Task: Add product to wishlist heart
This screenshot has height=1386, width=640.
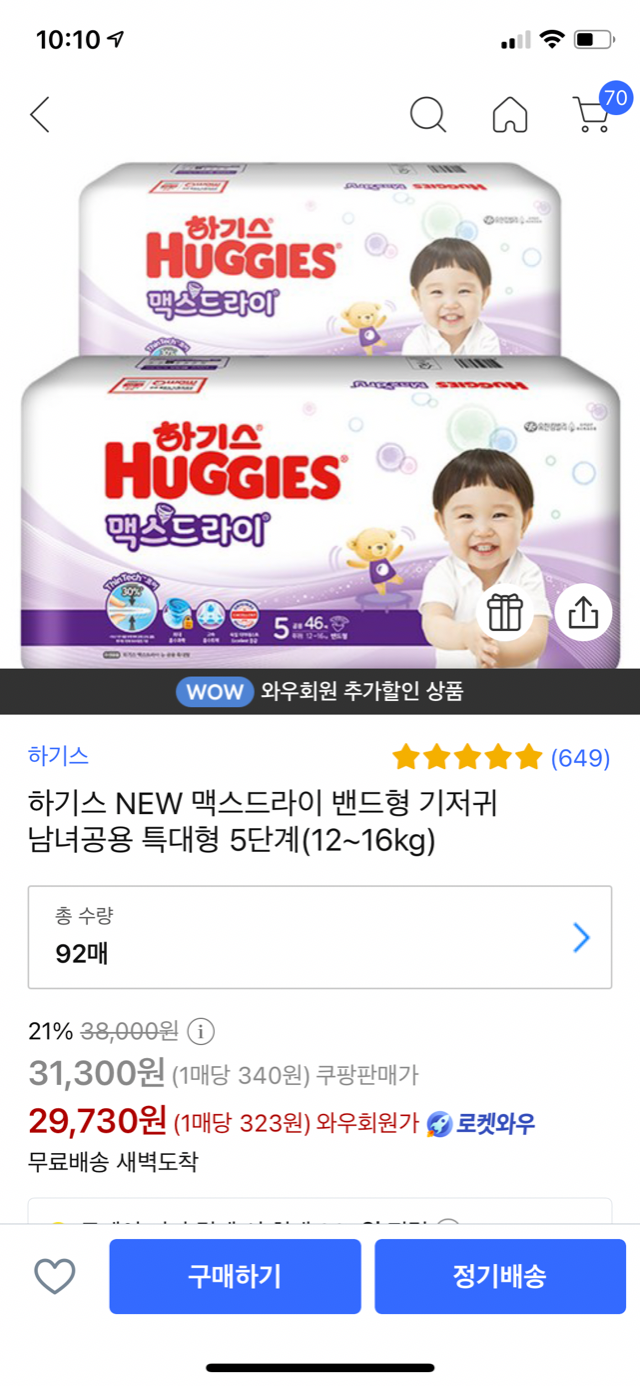Action: click(x=55, y=1276)
